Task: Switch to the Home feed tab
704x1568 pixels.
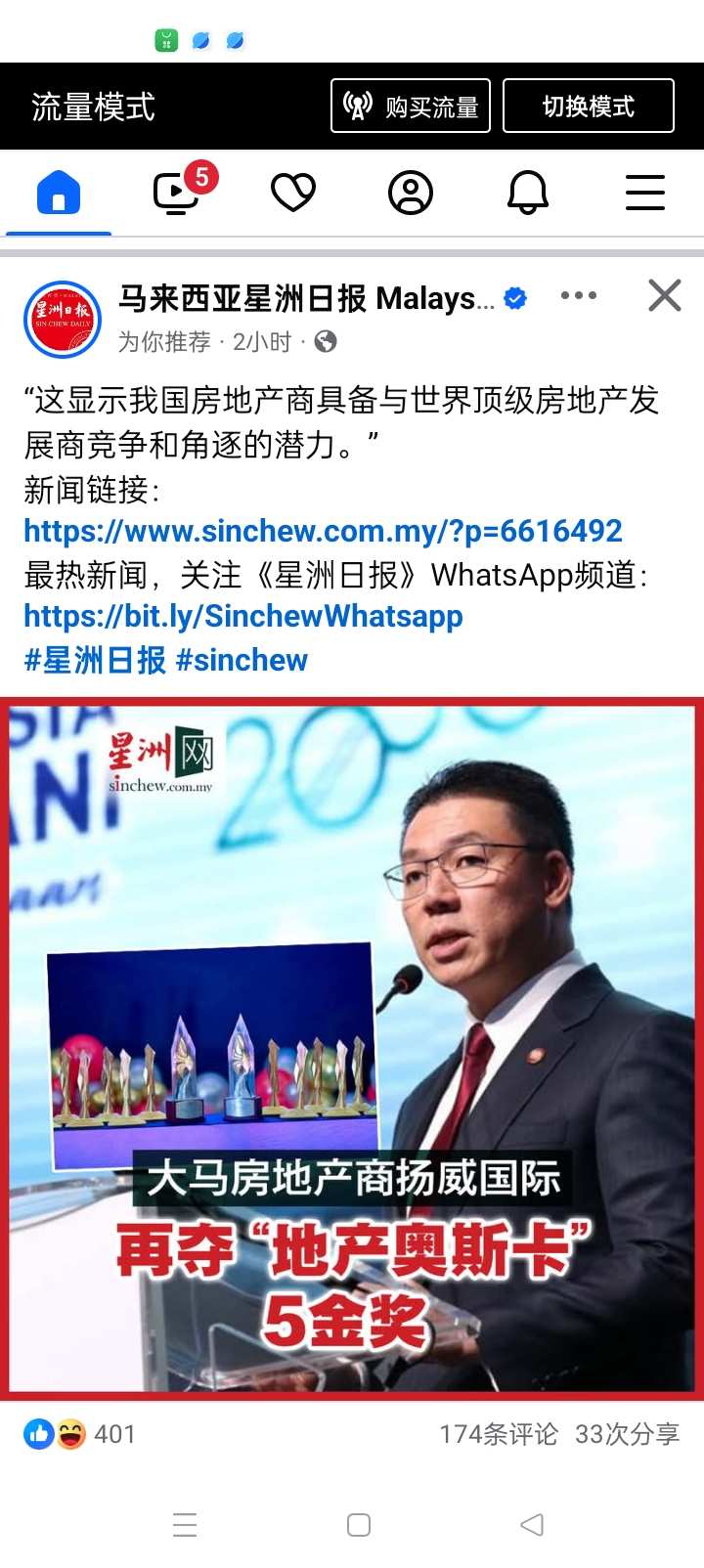Action: tap(59, 193)
